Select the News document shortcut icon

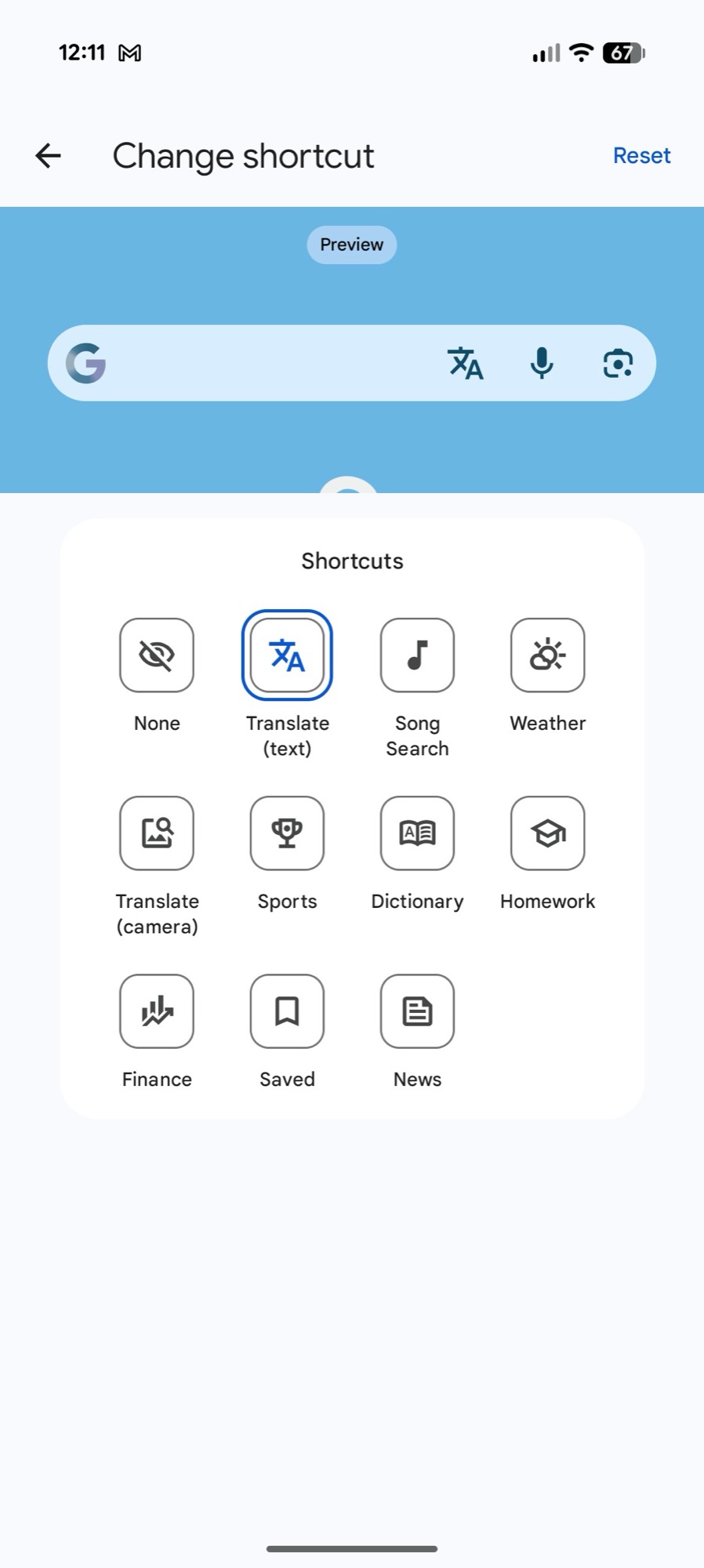point(417,1011)
